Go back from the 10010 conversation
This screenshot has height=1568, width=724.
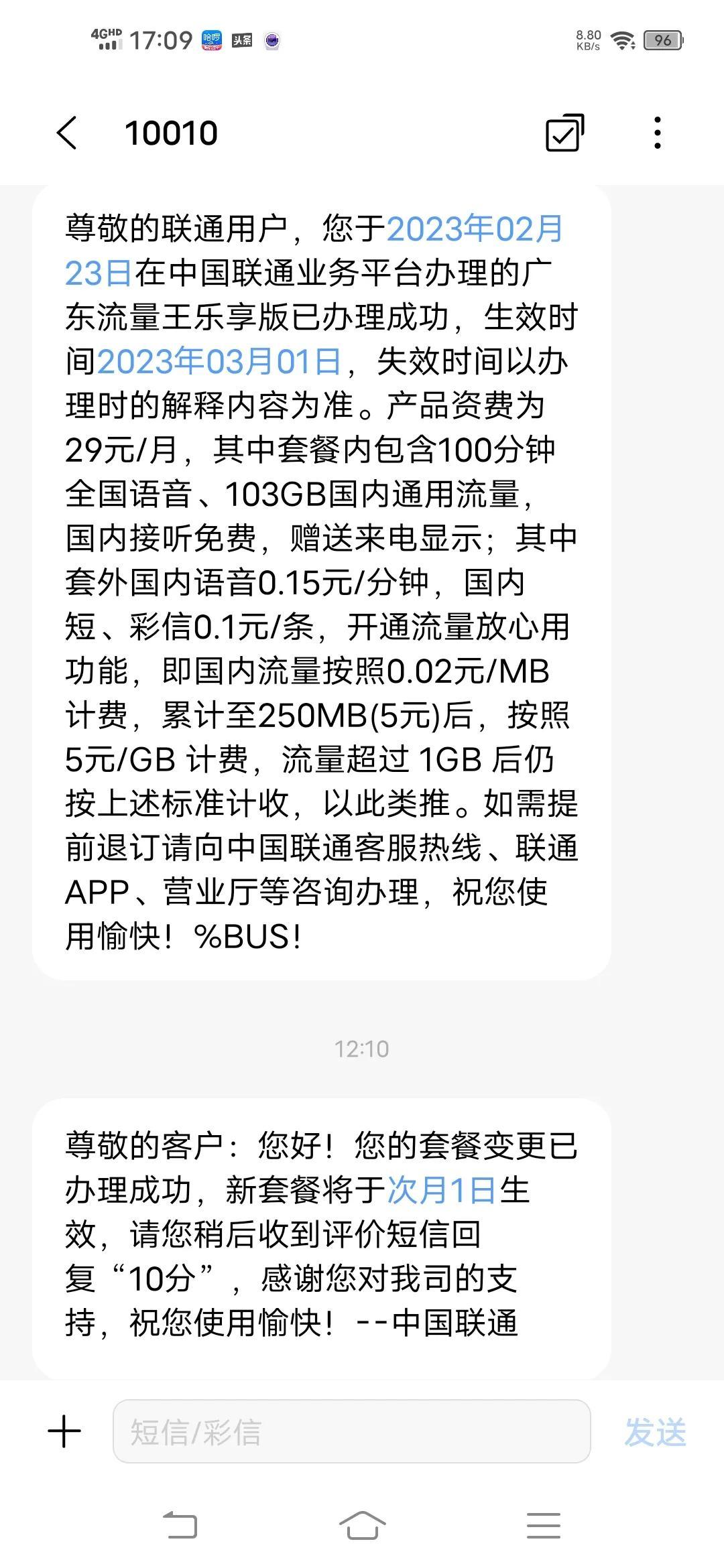pos(67,133)
